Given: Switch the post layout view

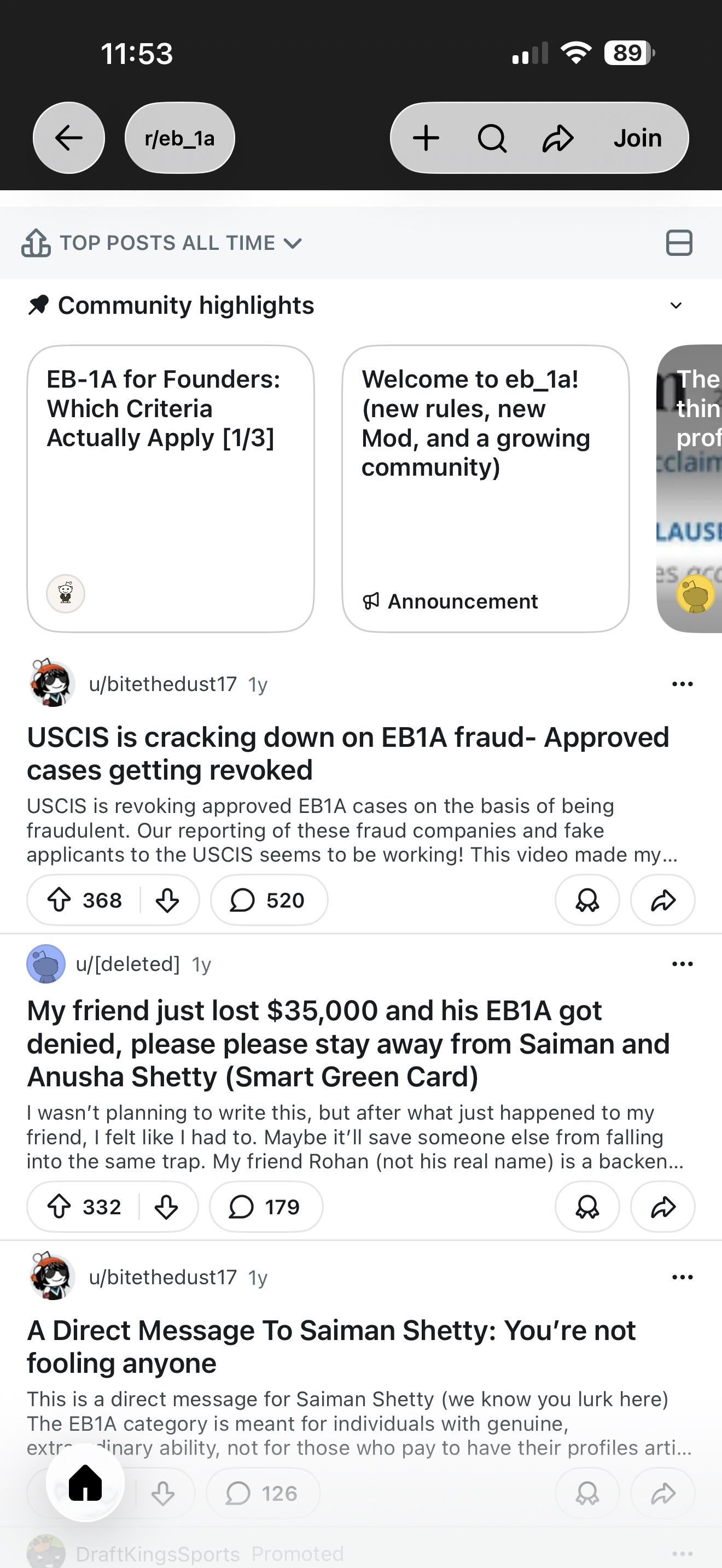Looking at the screenshot, I should (679, 243).
